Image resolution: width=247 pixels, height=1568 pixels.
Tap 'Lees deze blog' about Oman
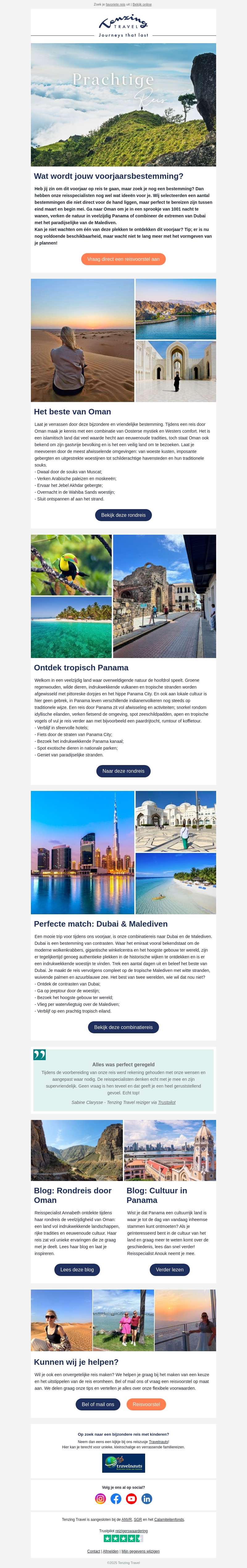point(77,1270)
